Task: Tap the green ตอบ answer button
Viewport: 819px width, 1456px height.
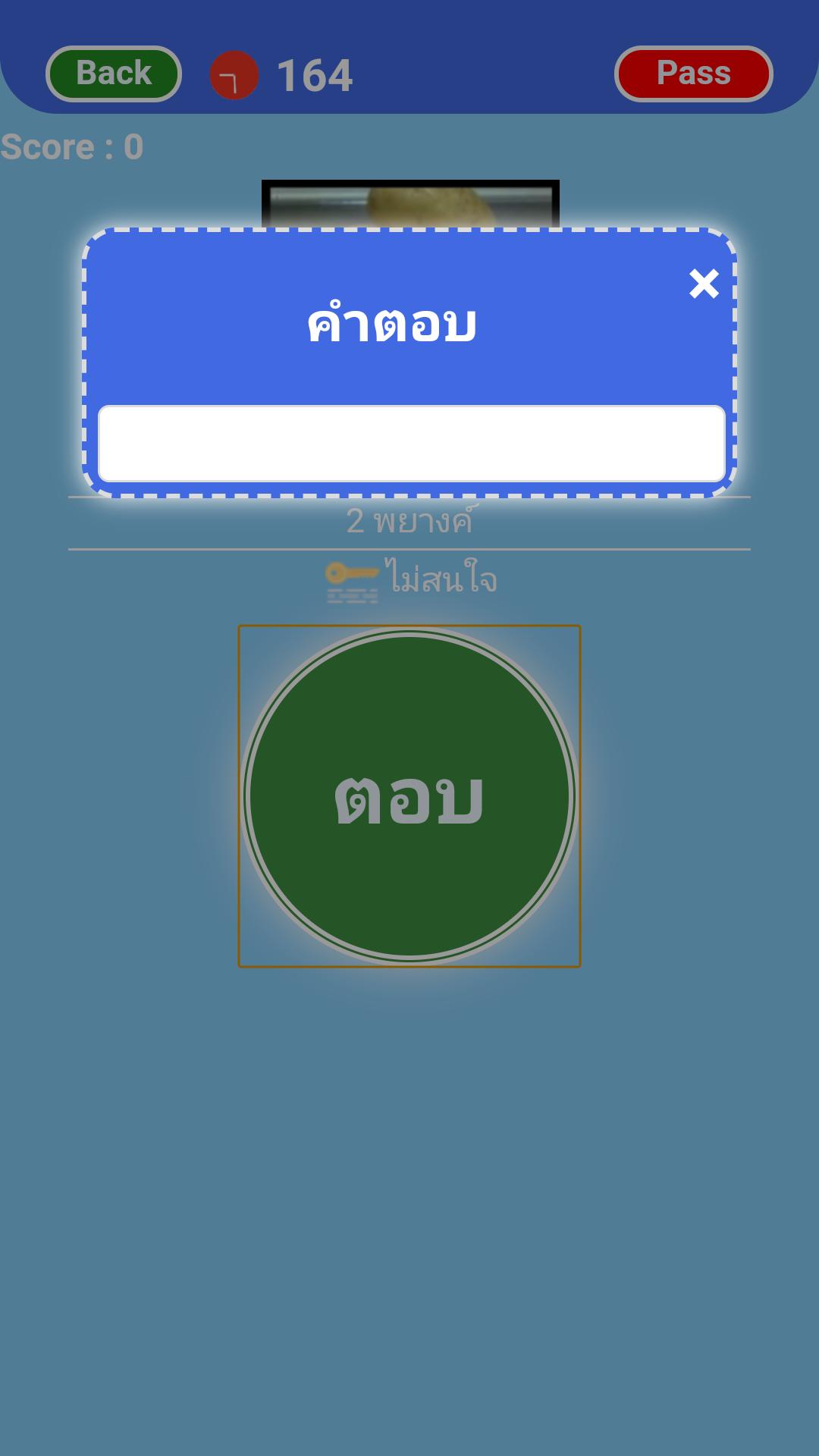Action: (x=409, y=796)
